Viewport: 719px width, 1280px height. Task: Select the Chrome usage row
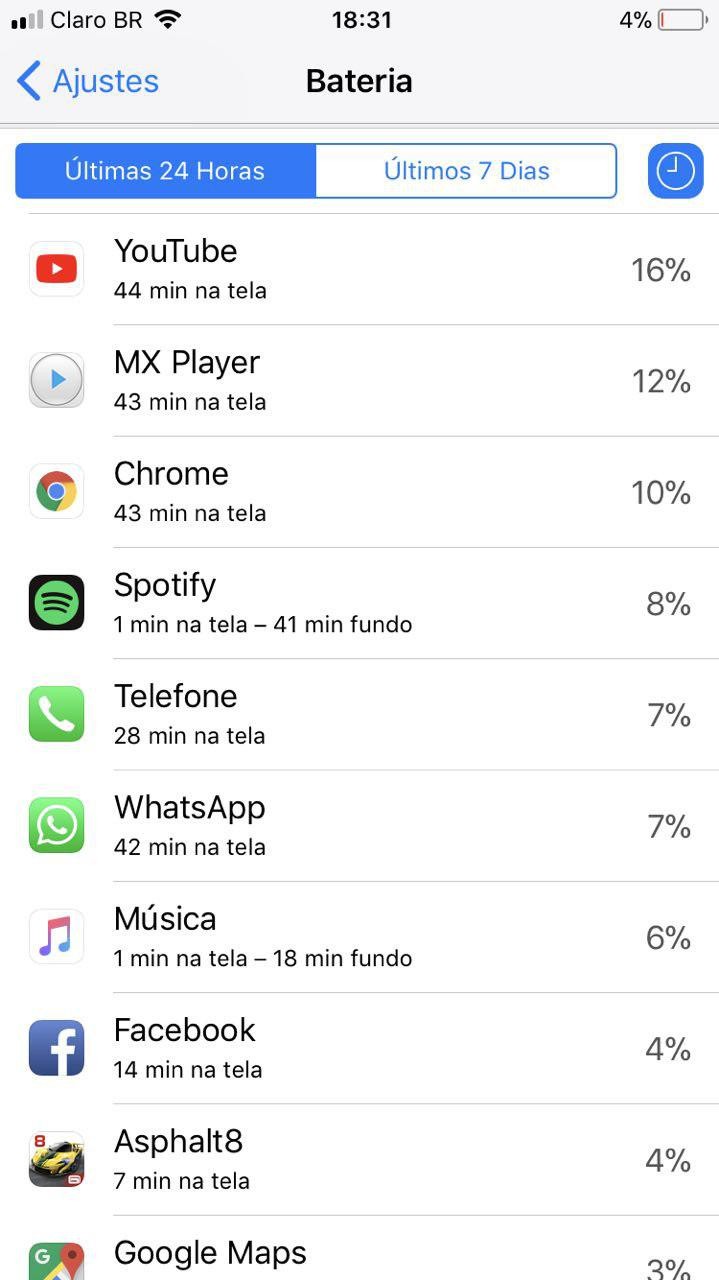[x=360, y=491]
